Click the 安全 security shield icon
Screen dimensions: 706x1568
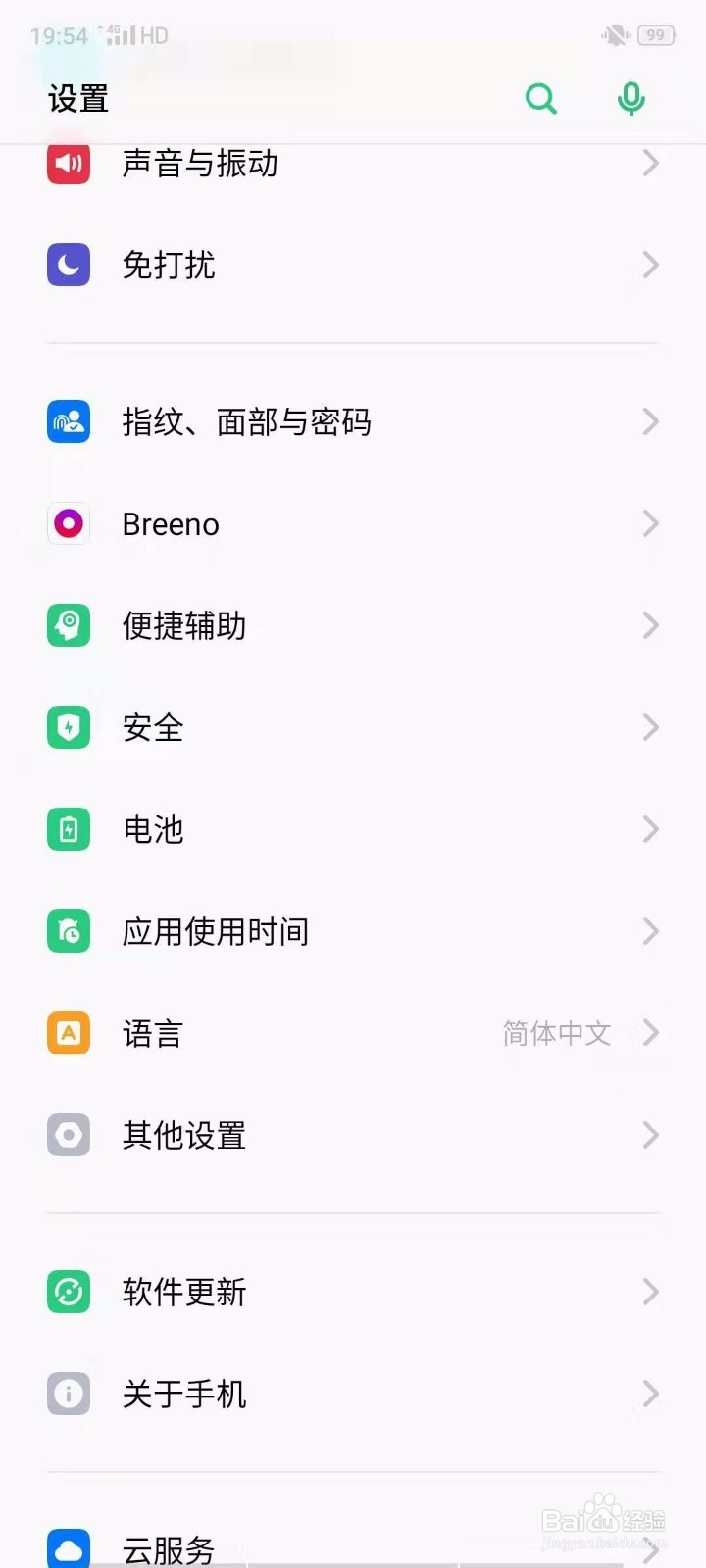(68, 727)
